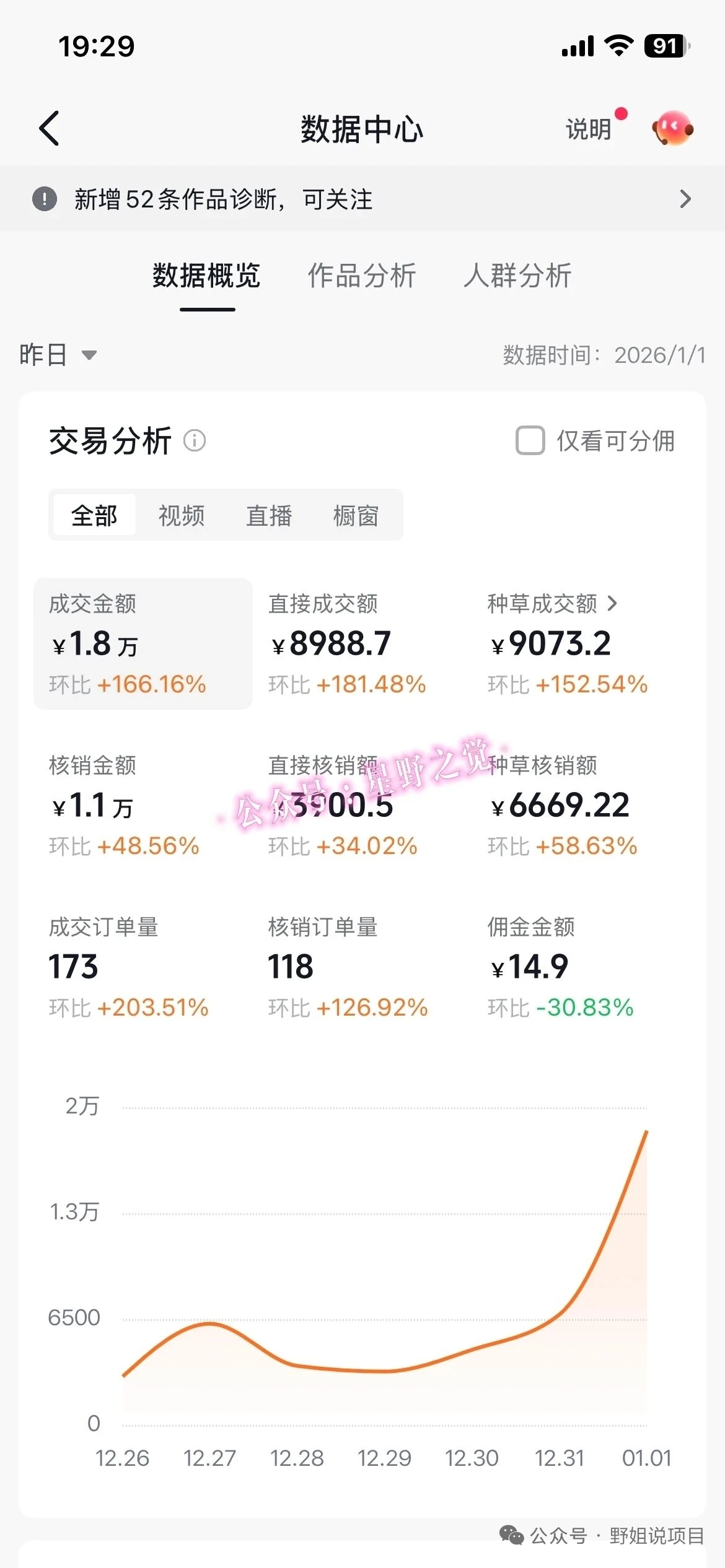This screenshot has height=1568, width=725.
Task: Click the red dot beside 说明
Action: 621,113
